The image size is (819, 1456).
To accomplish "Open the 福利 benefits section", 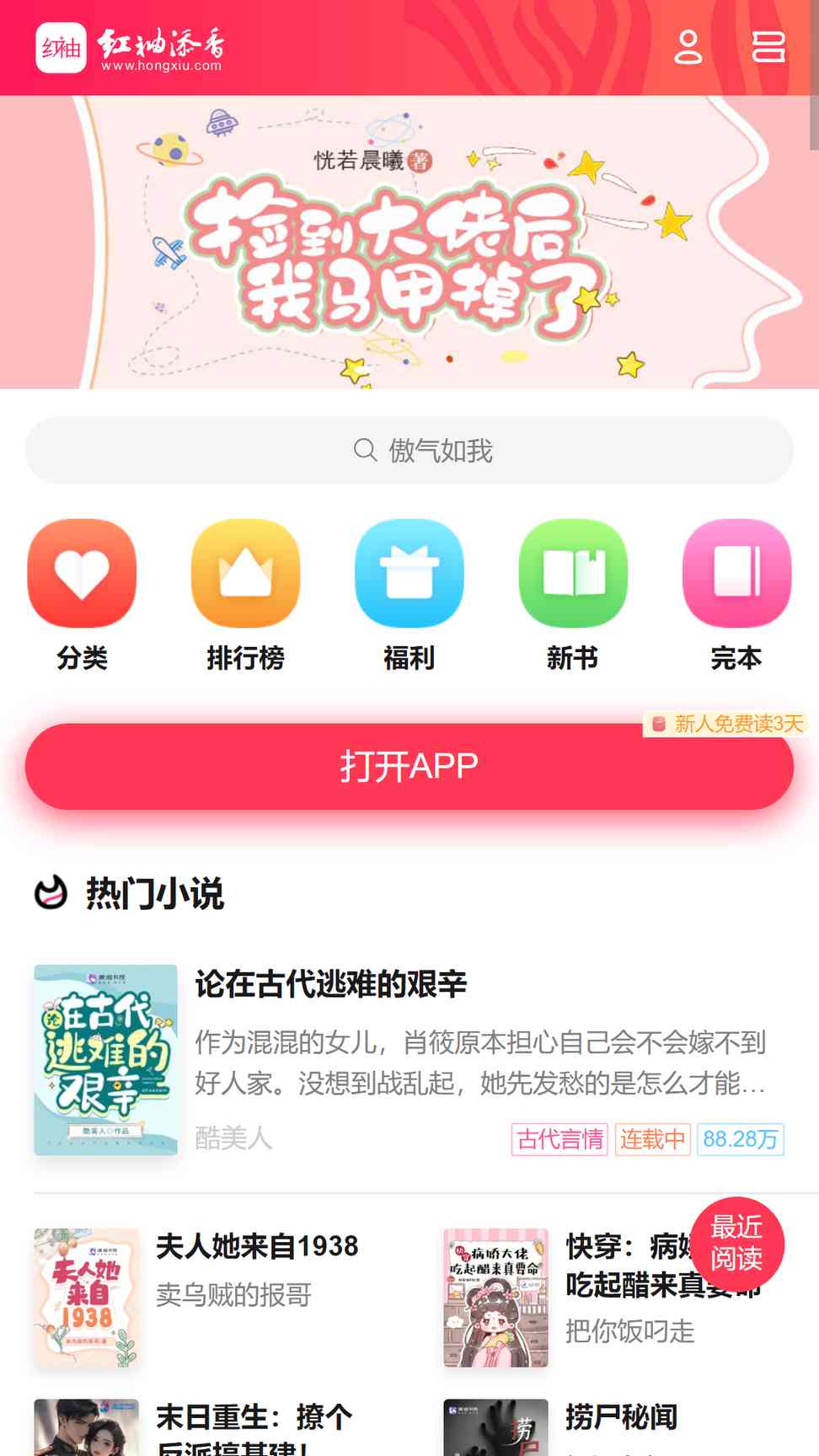I will (409, 596).
